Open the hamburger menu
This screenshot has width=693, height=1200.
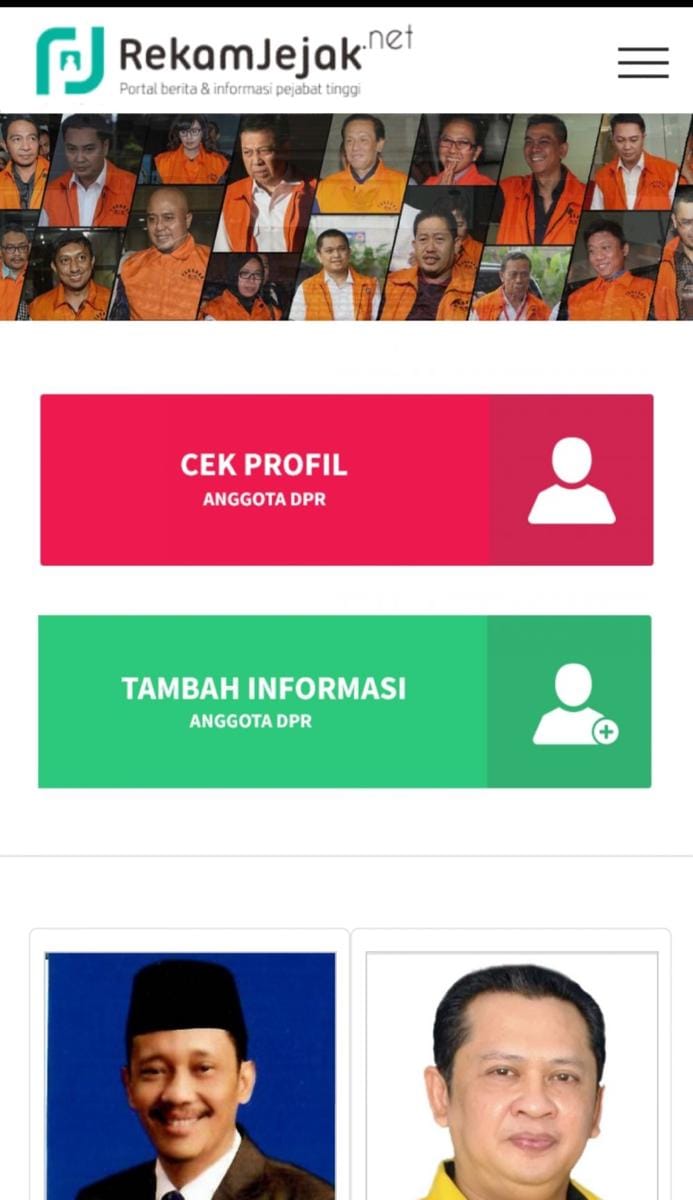pos(642,62)
